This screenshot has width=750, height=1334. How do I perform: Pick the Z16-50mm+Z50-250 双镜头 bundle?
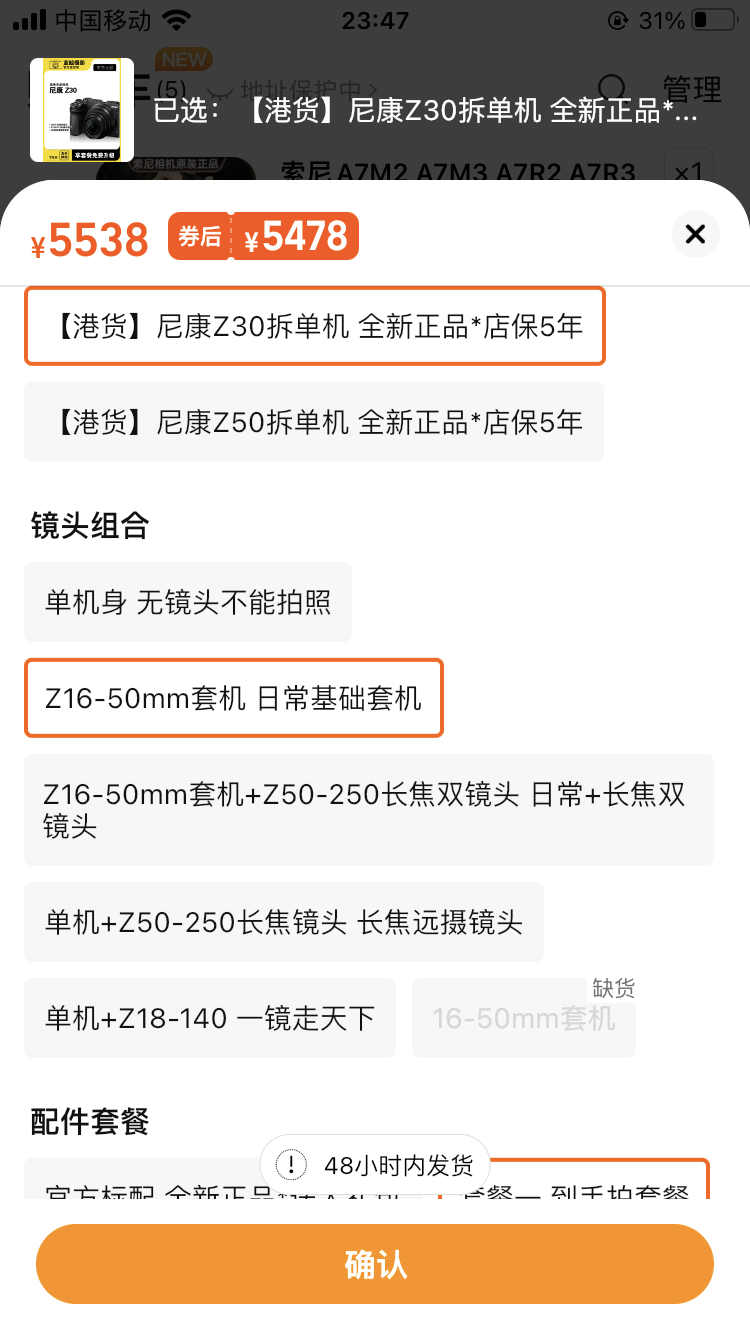[x=368, y=810]
